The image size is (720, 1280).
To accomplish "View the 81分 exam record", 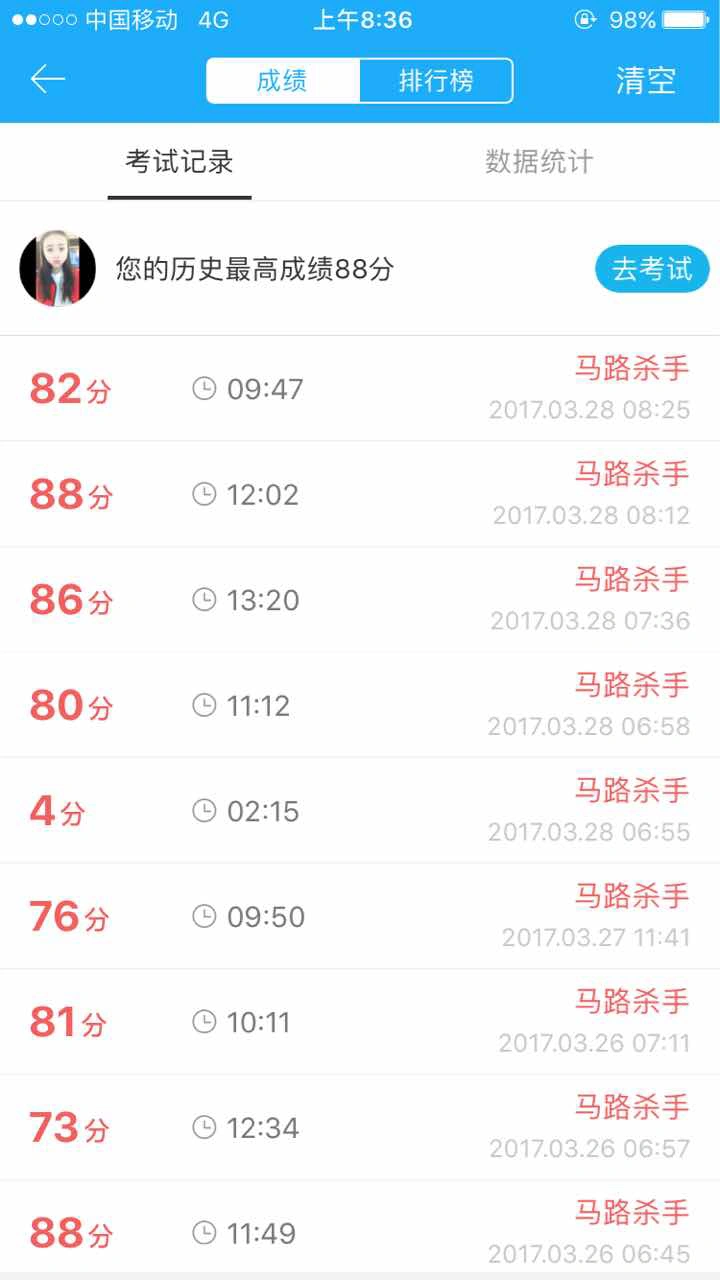I will pyautogui.click(x=360, y=1022).
